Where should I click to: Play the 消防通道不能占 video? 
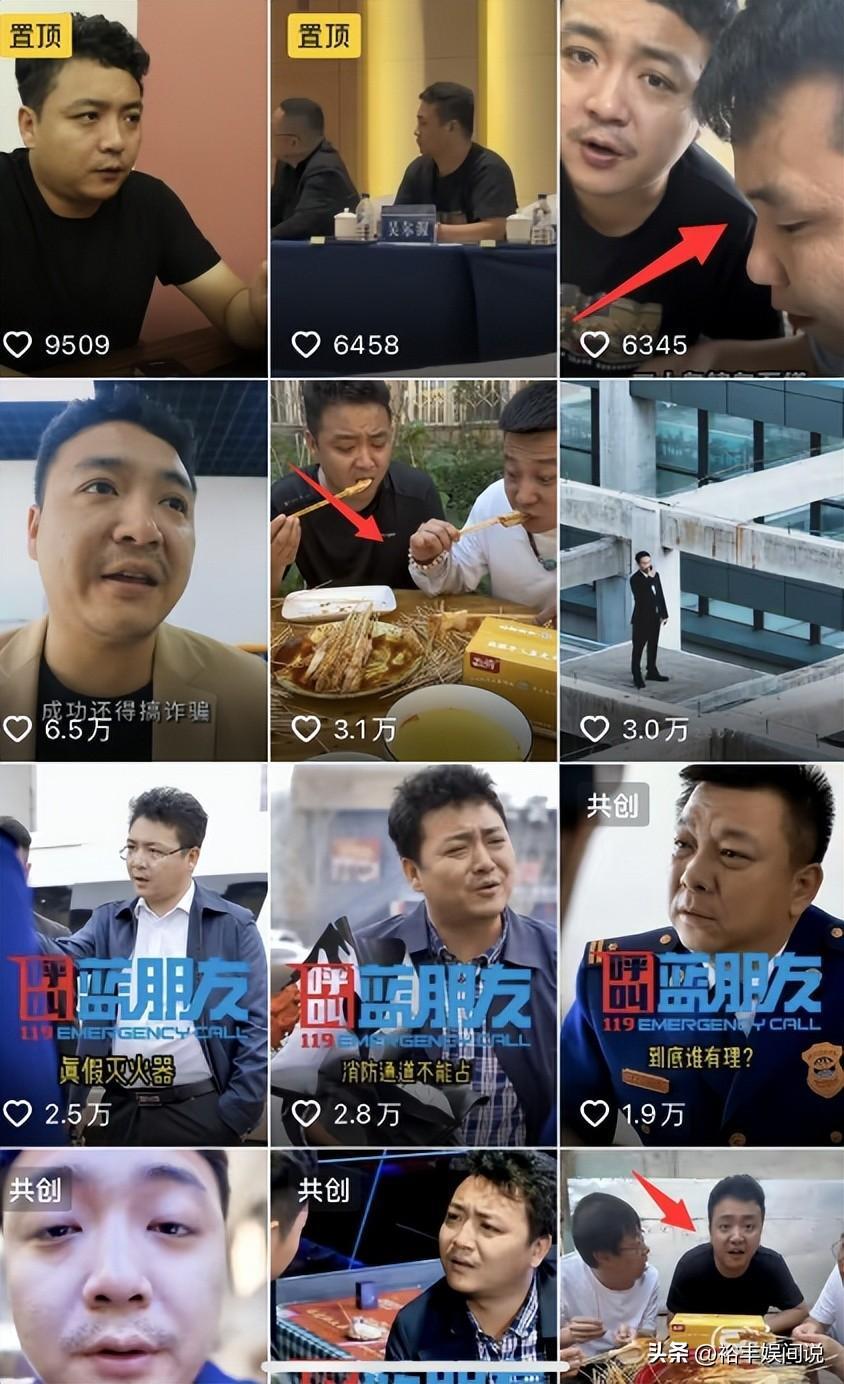click(x=413, y=955)
